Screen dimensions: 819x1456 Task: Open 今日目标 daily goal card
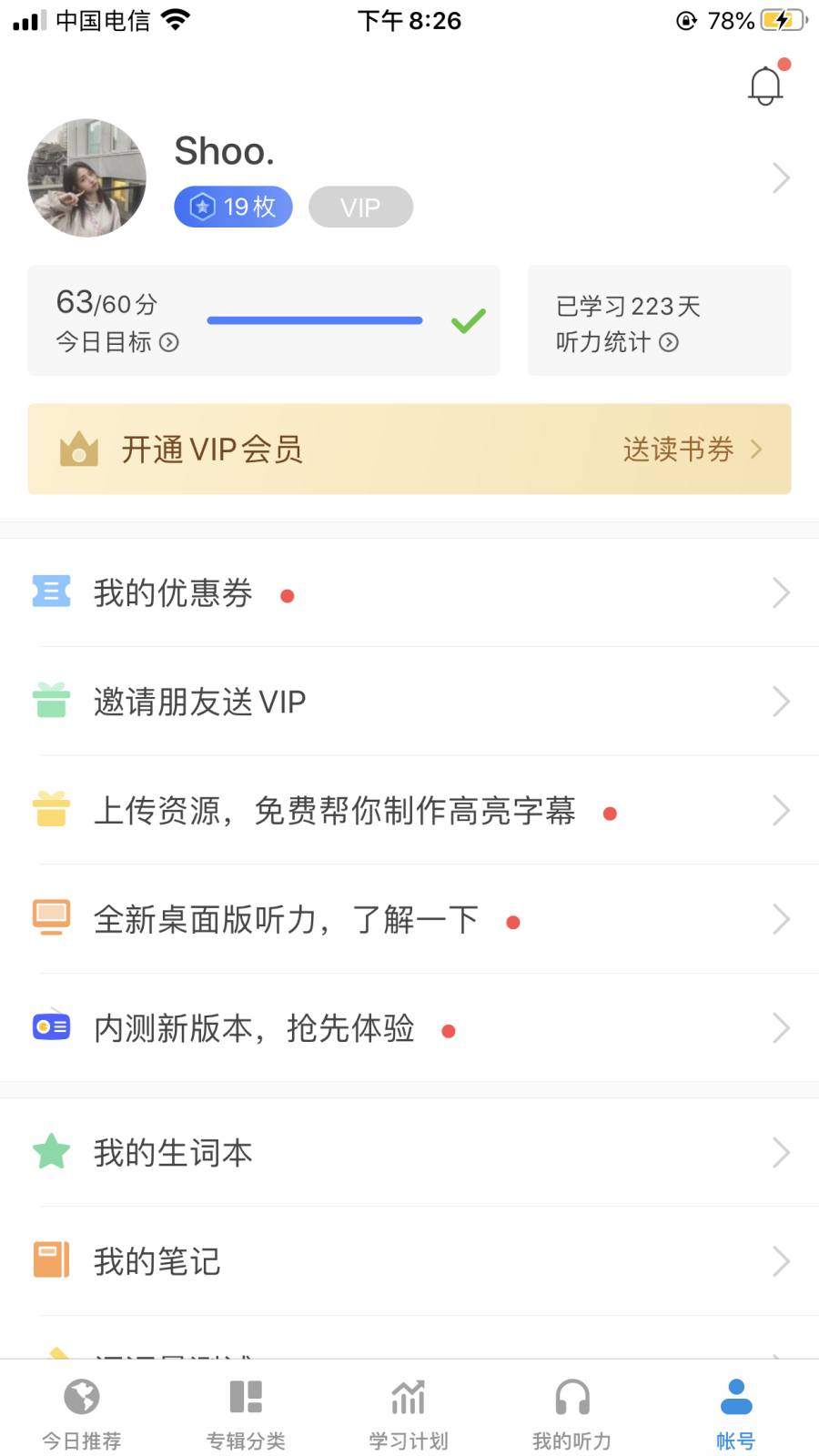263,320
